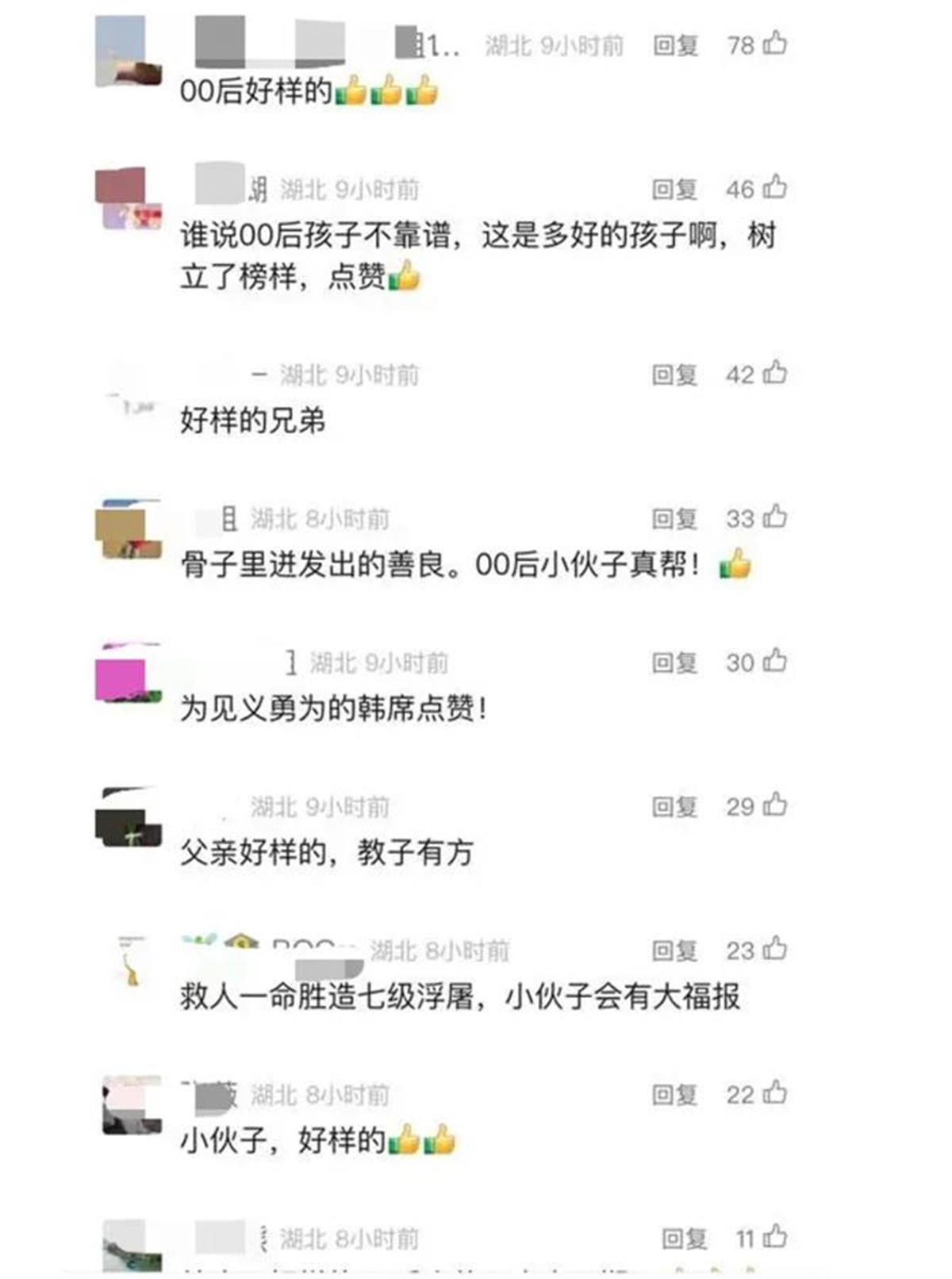Like the comment "好样的兄弟"
This screenshot has width=952, height=1279.
click(774, 373)
